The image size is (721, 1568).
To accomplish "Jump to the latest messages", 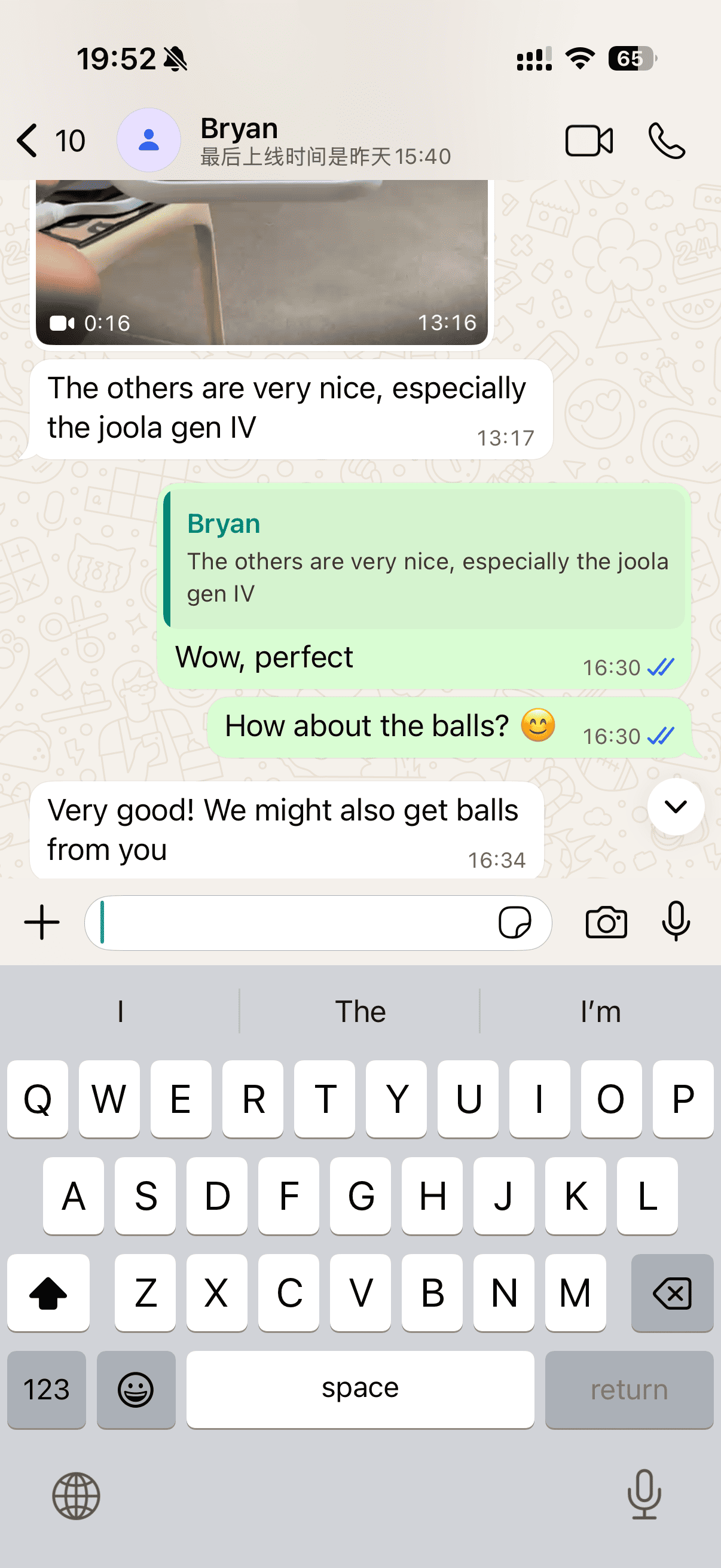I will (x=676, y=807).
